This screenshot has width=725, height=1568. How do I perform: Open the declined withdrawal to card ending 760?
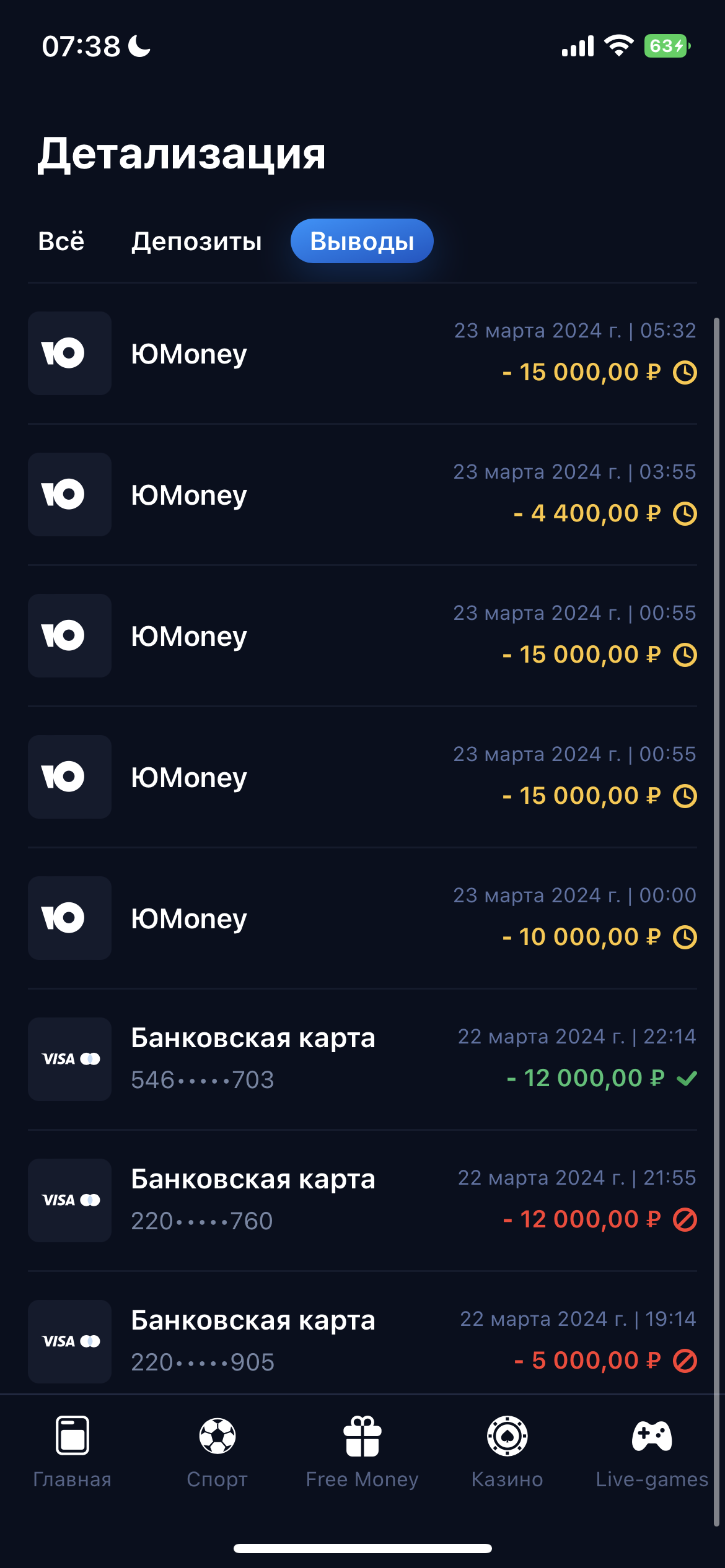click(362, 1200)
